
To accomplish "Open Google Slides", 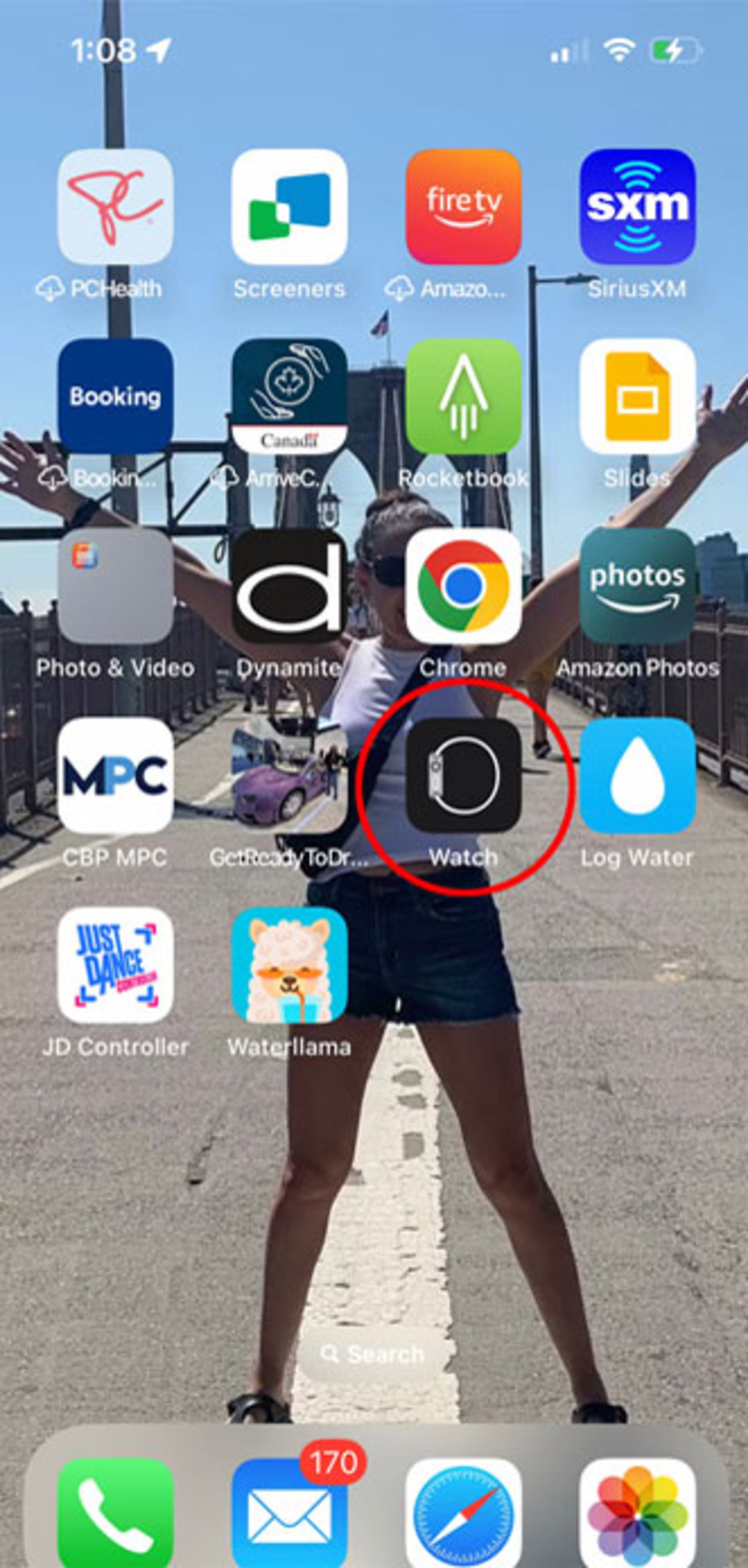I will [x=637, y=396].
